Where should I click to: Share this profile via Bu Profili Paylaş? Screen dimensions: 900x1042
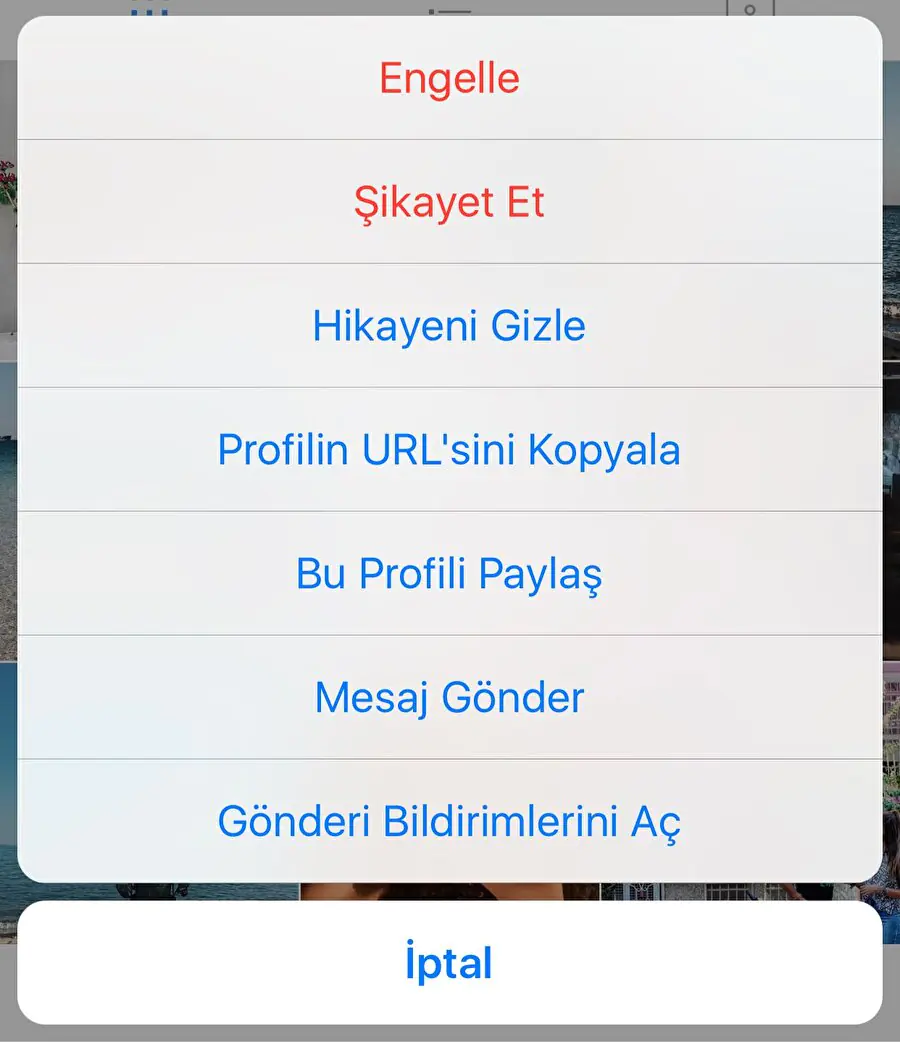pos(448,572)
